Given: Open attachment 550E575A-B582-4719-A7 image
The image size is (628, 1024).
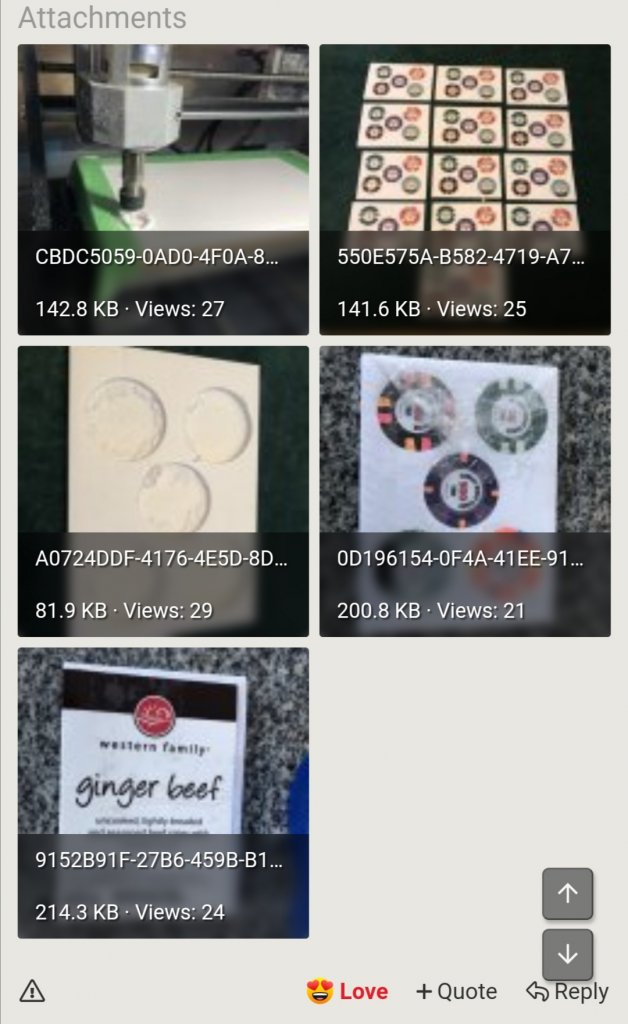Looking at the screenshot, I should pos(465,140).
